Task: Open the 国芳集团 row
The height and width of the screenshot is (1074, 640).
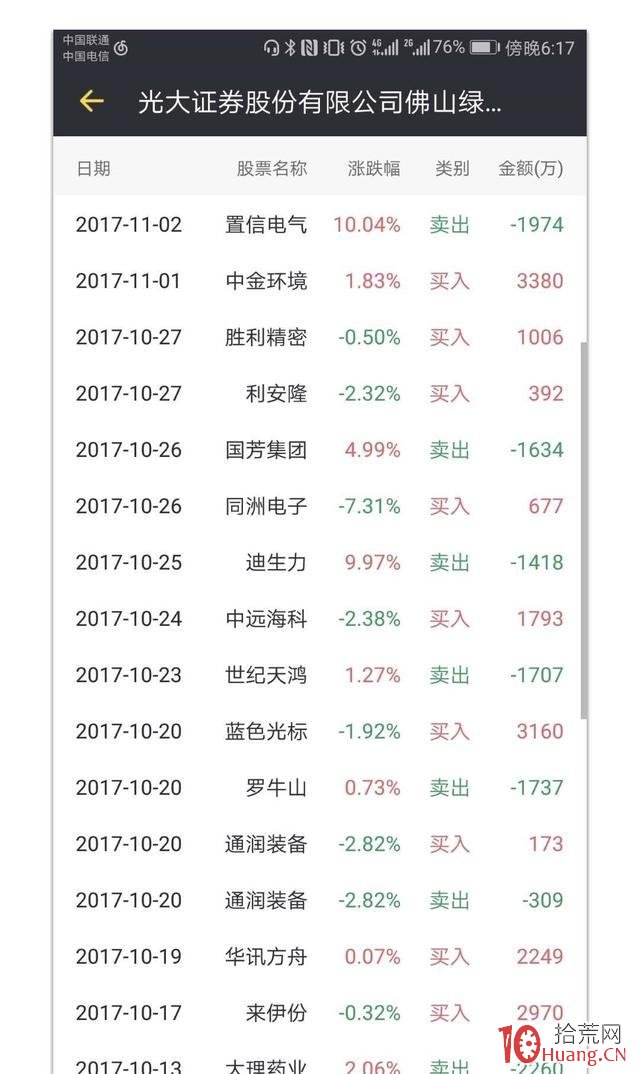Action: tap(319, 450)
